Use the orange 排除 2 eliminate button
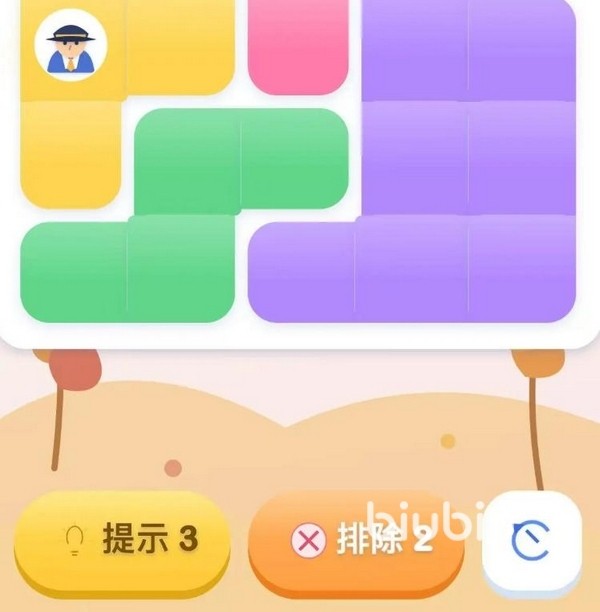The width and height of the screenshot is (600, 612). pyautogui.click(x=356, y=543)
